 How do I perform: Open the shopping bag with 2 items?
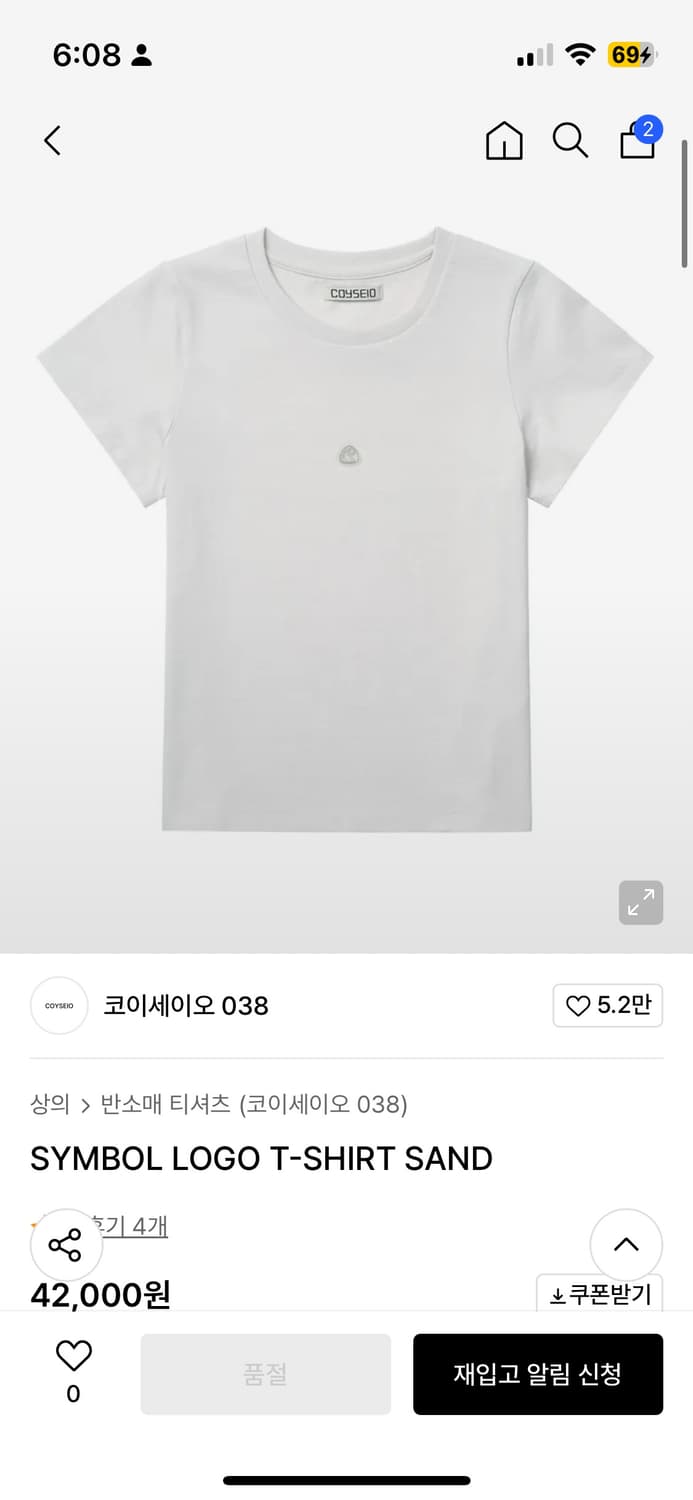638,140
